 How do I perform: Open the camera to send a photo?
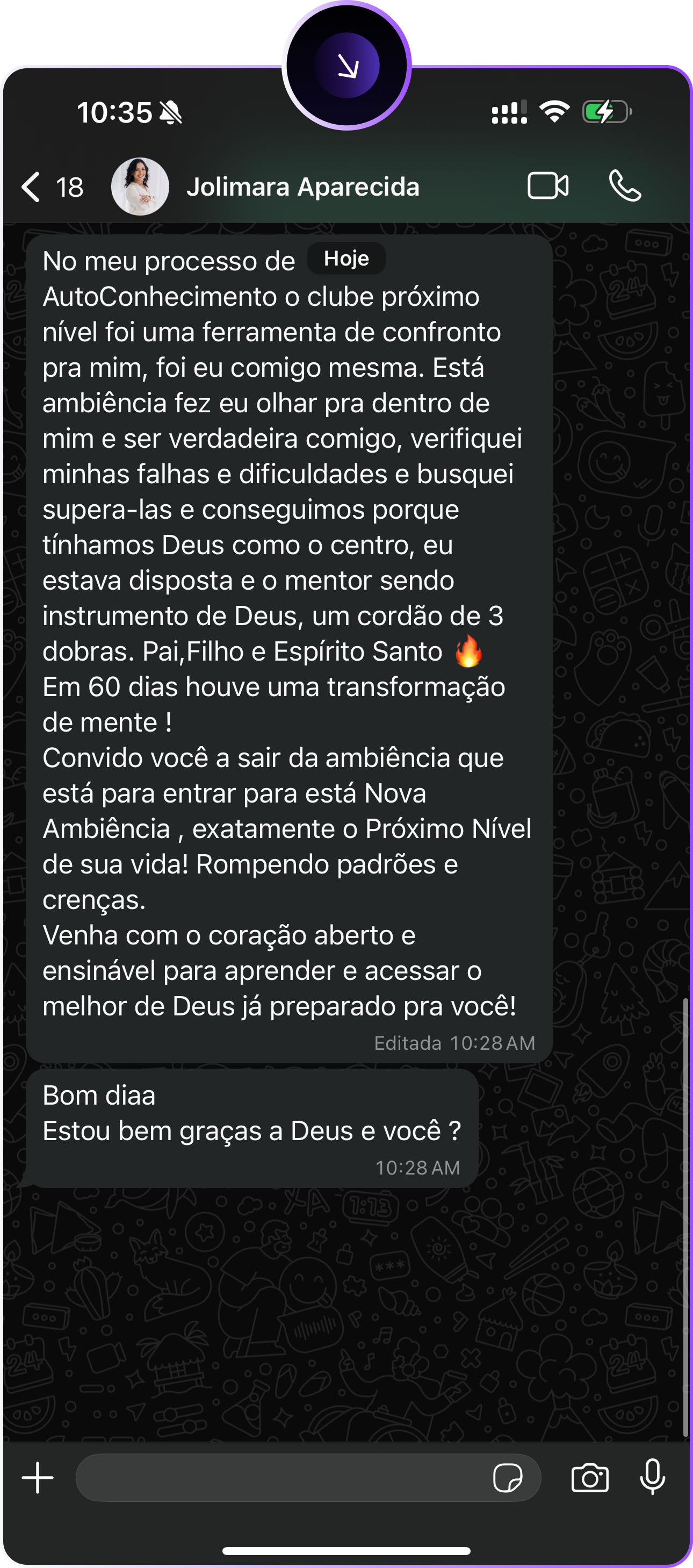[589, 1477]
